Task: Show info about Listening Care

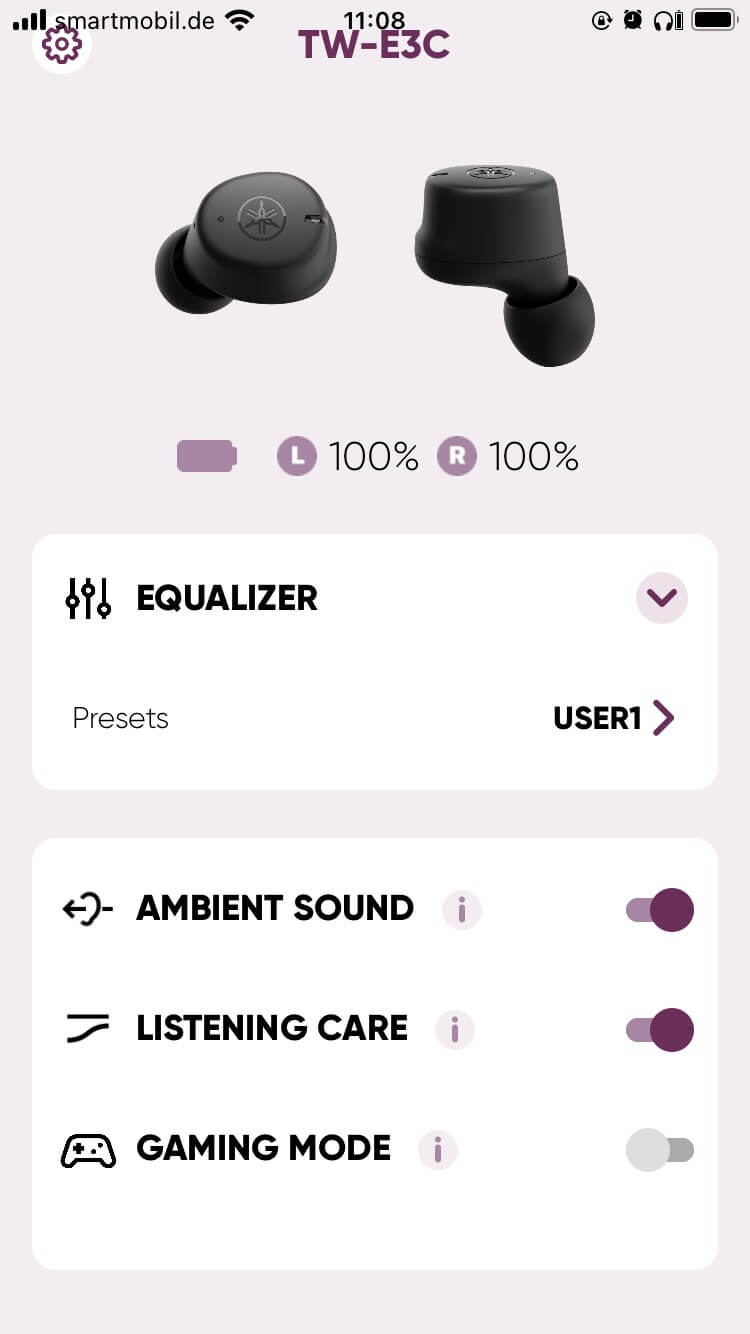Action: click(455, 1029)
